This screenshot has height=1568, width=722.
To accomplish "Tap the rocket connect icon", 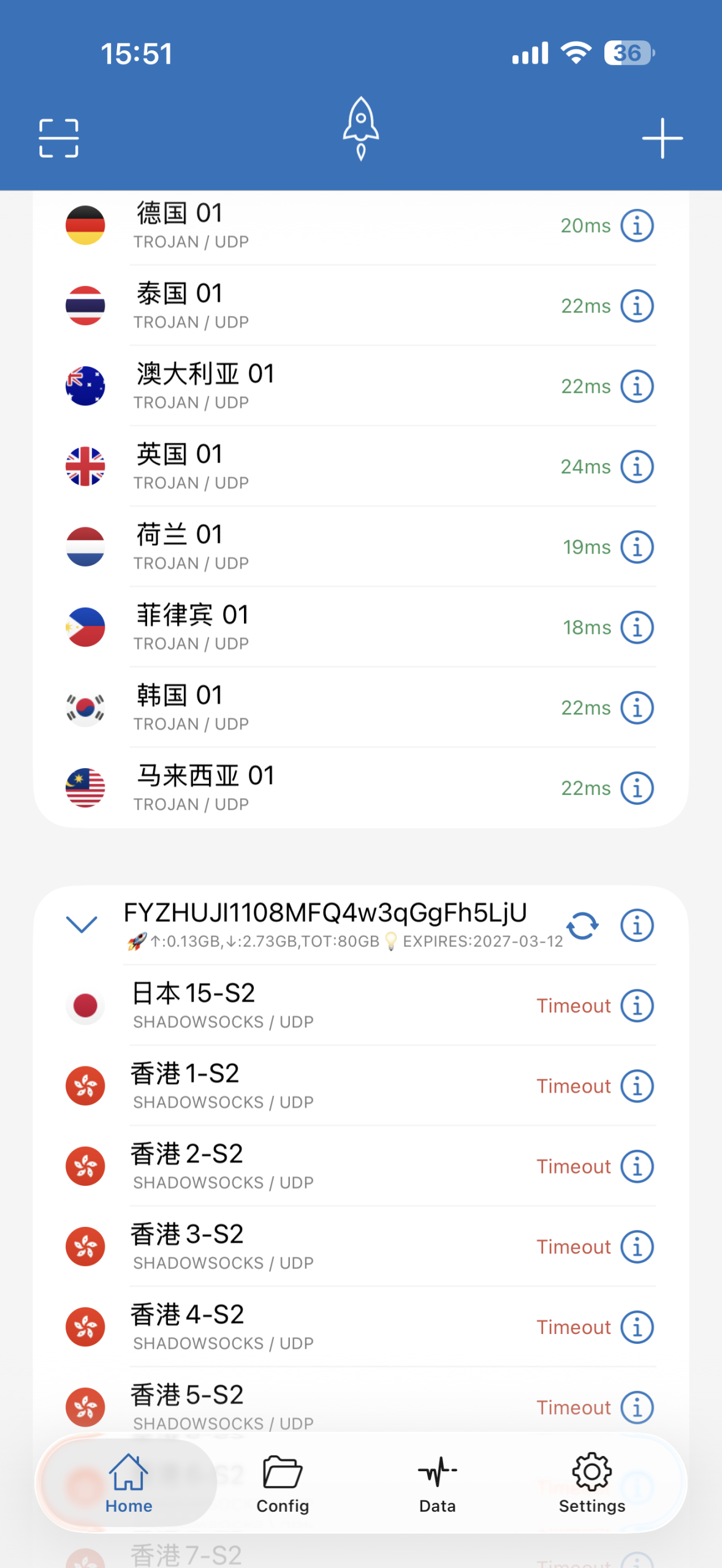I will 361,129.
